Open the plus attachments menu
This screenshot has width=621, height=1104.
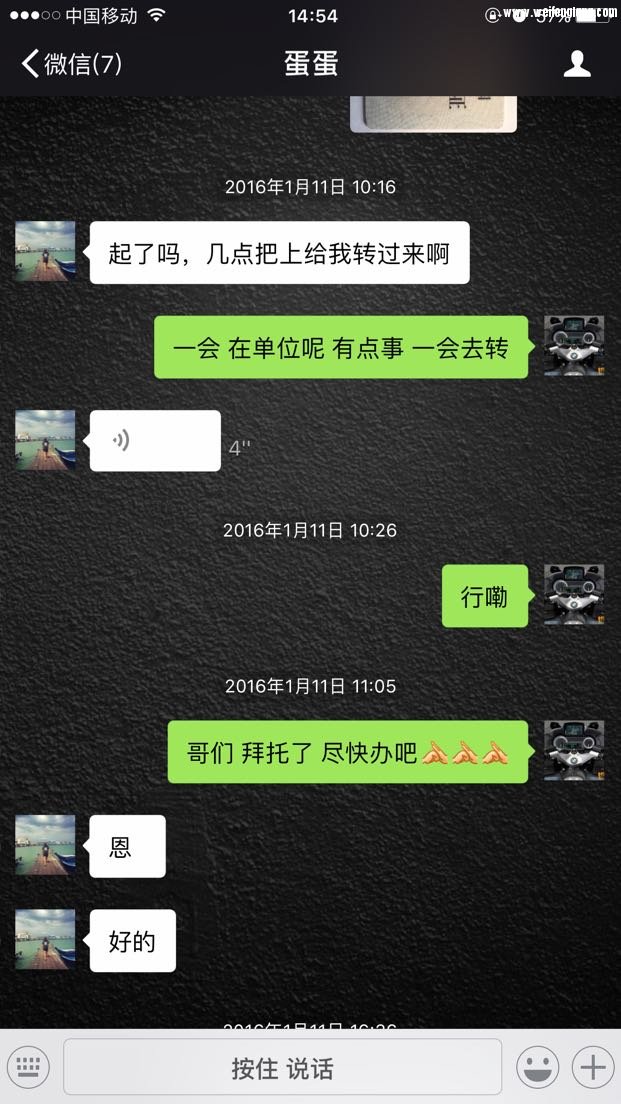593,1067
